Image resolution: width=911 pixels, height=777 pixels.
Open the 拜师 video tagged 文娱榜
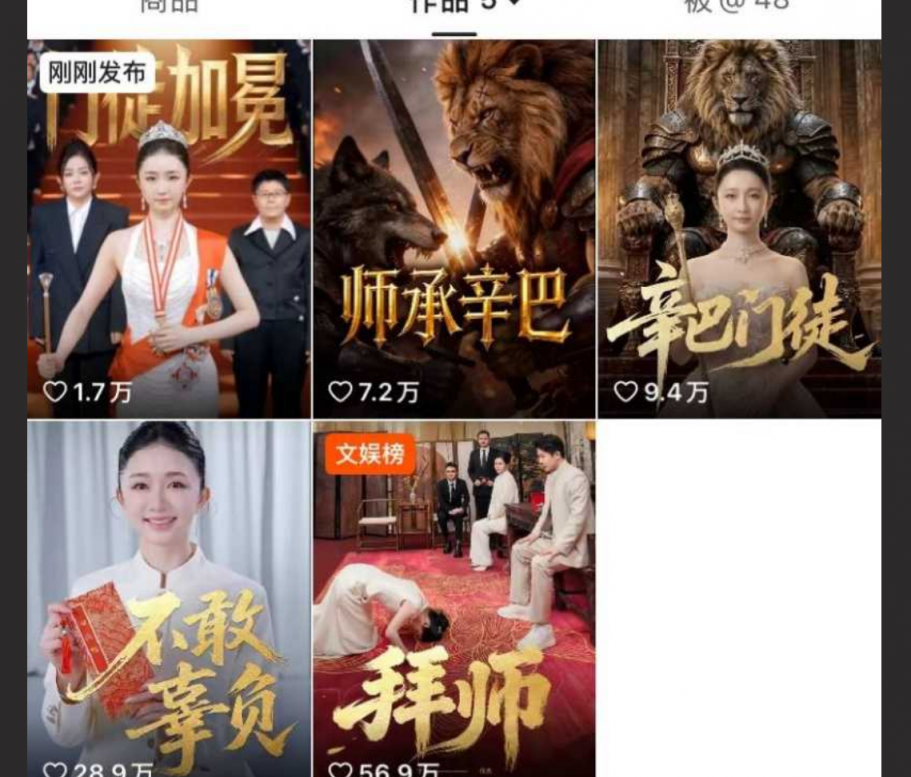pos(454,598)
